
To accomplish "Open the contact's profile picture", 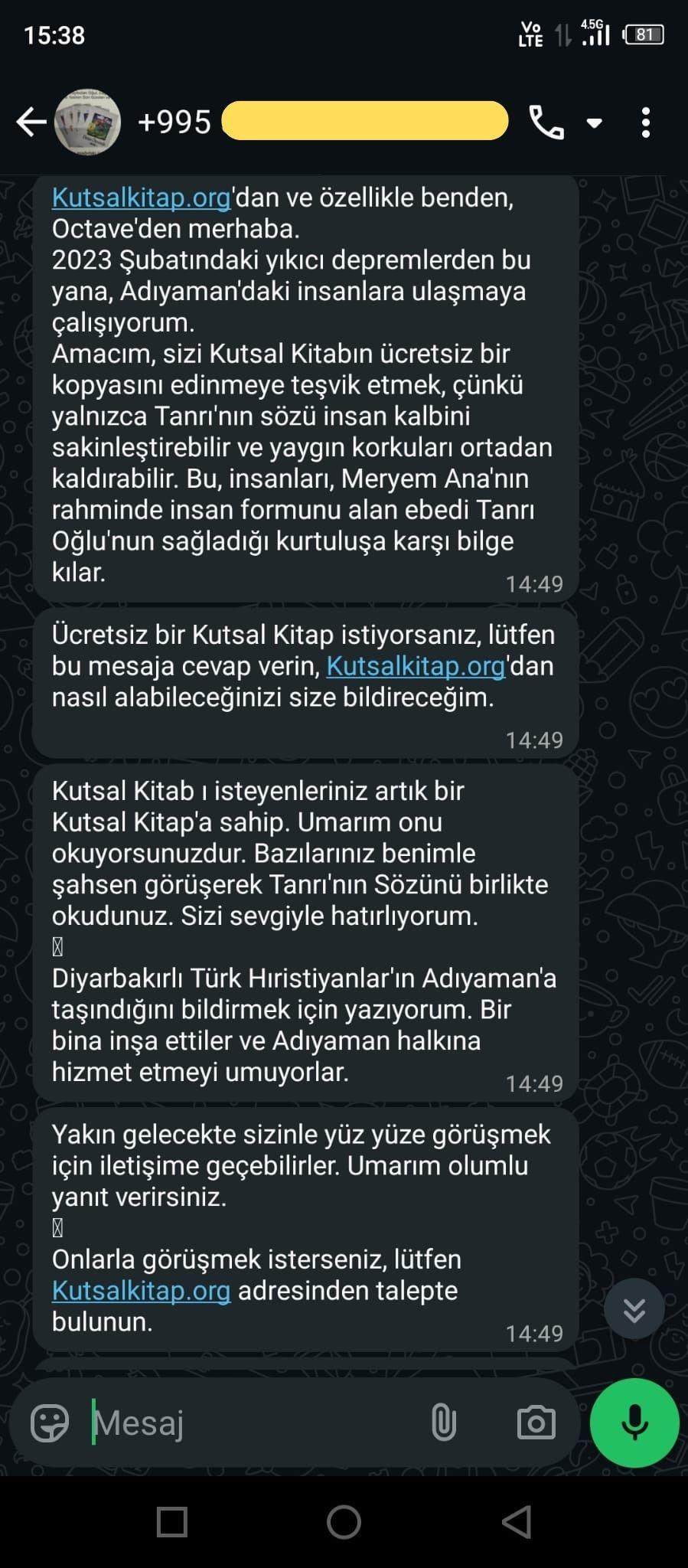I will click(x=87, y=122).
